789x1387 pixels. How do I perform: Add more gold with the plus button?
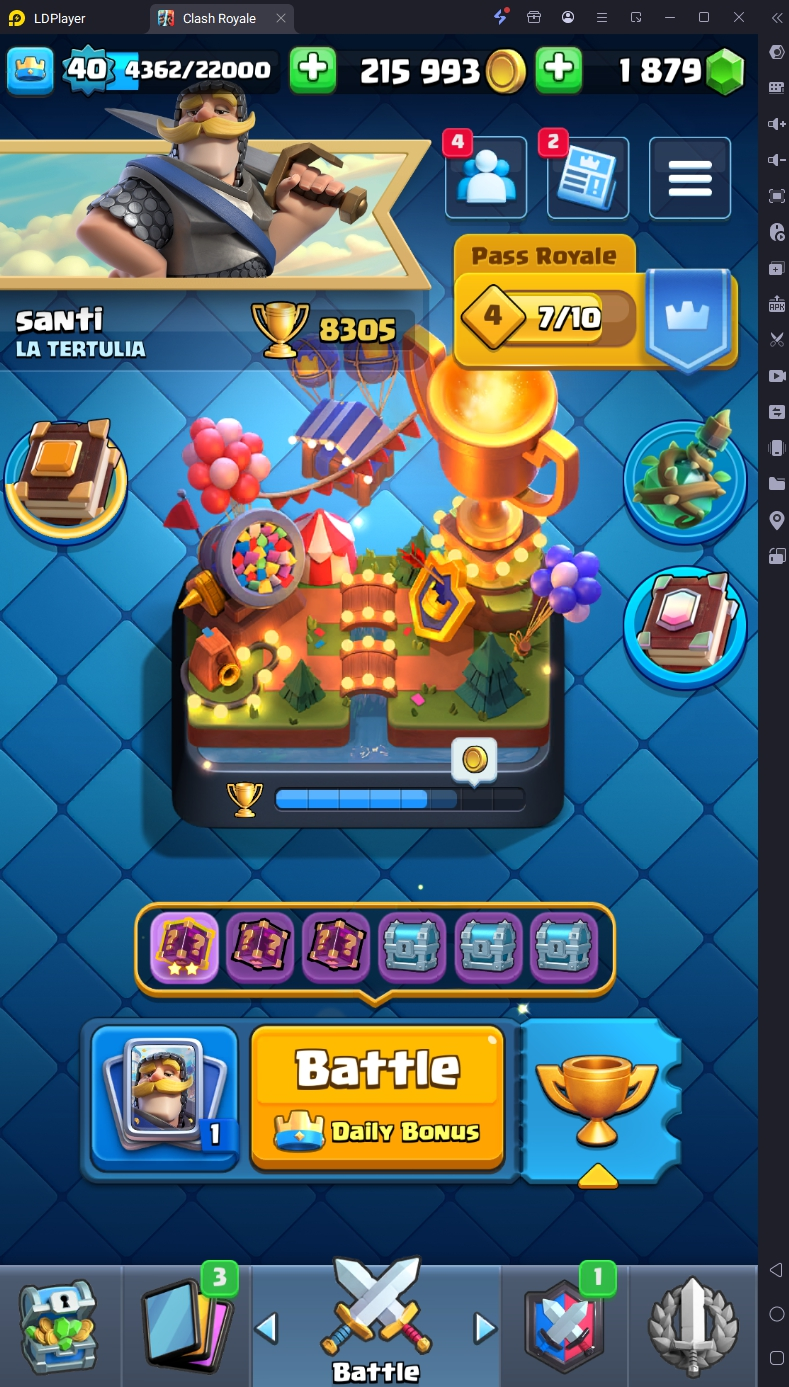313,70
